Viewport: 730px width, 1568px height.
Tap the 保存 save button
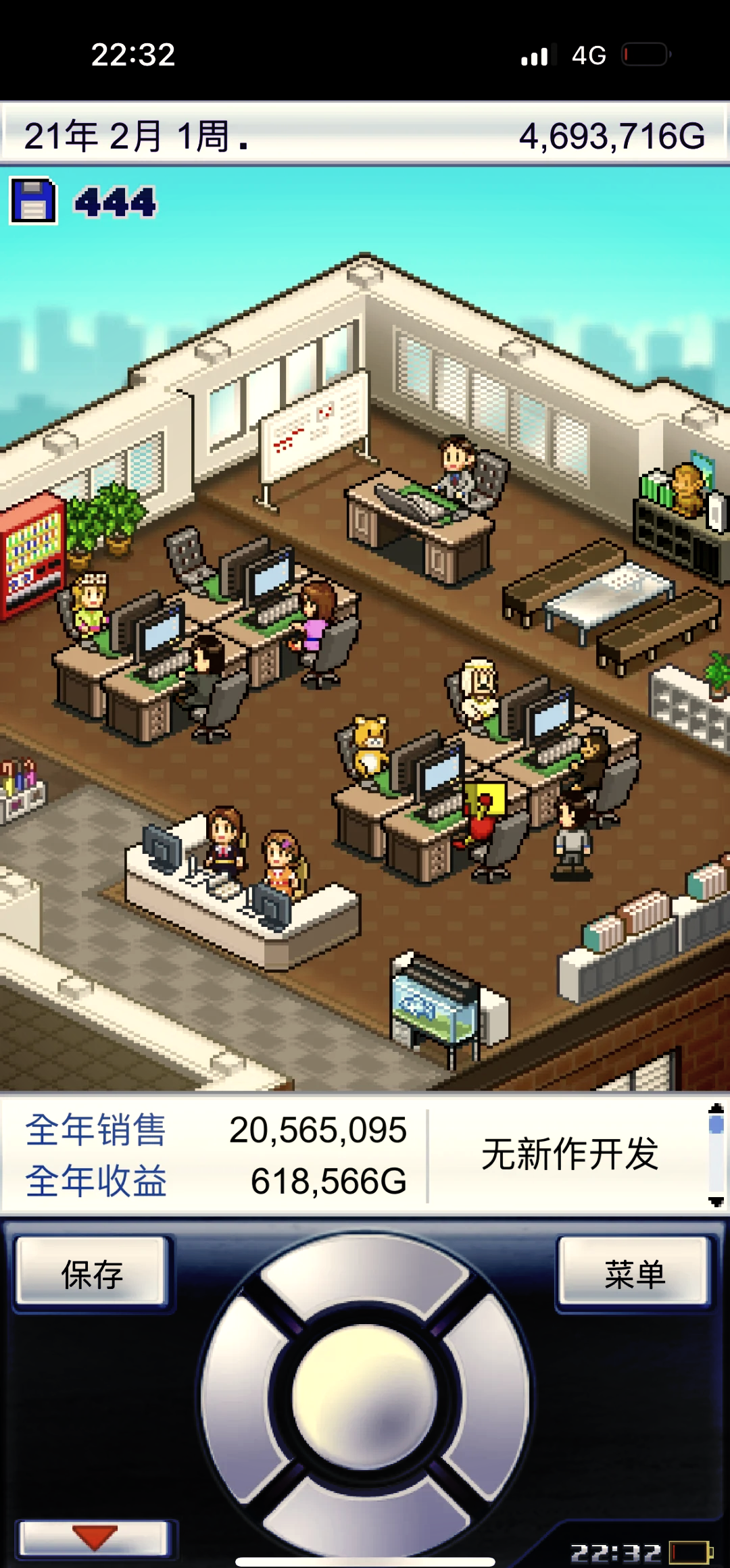tap(92, 1274)
